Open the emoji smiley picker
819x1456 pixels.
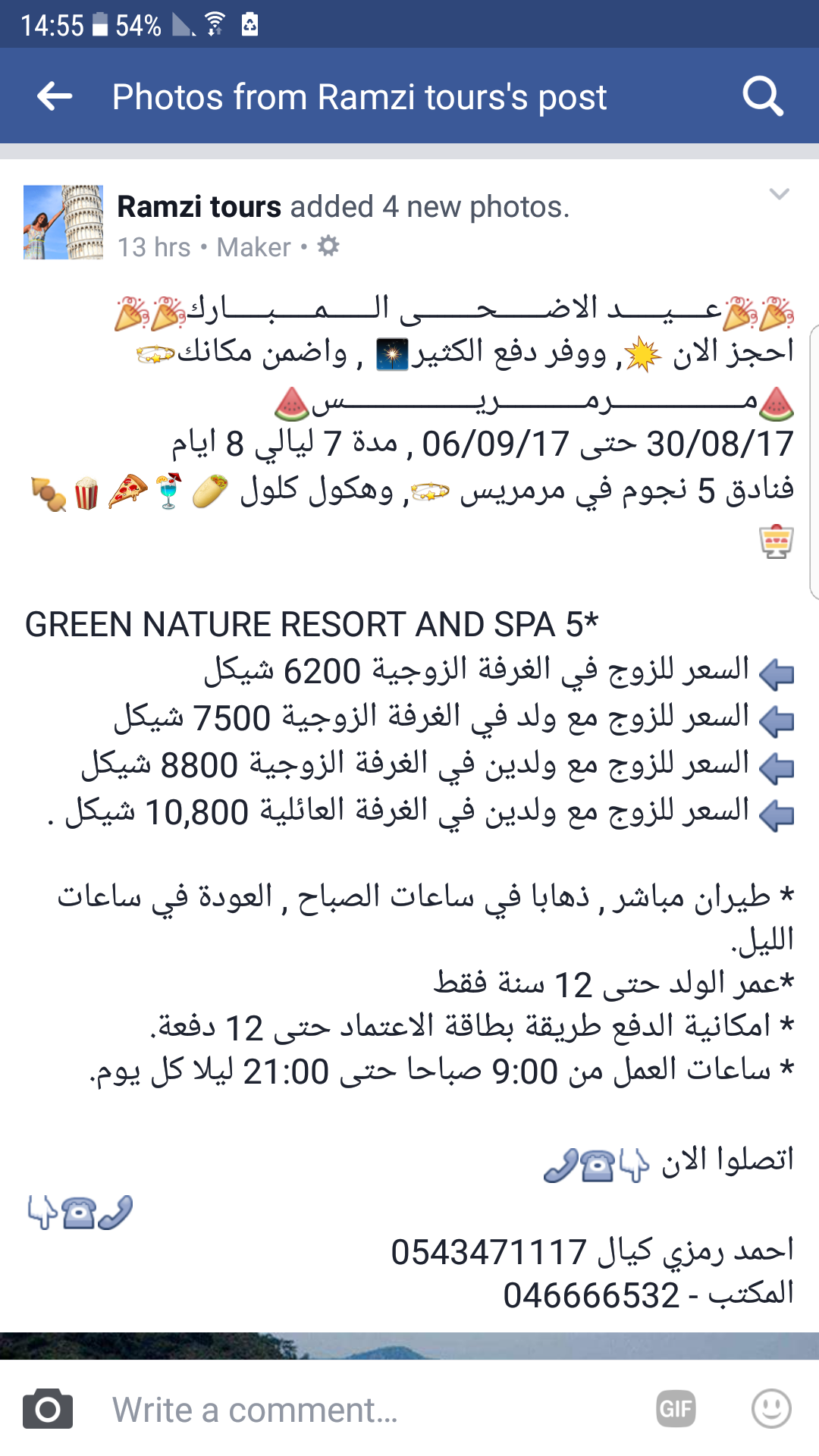click(771, 1409)
